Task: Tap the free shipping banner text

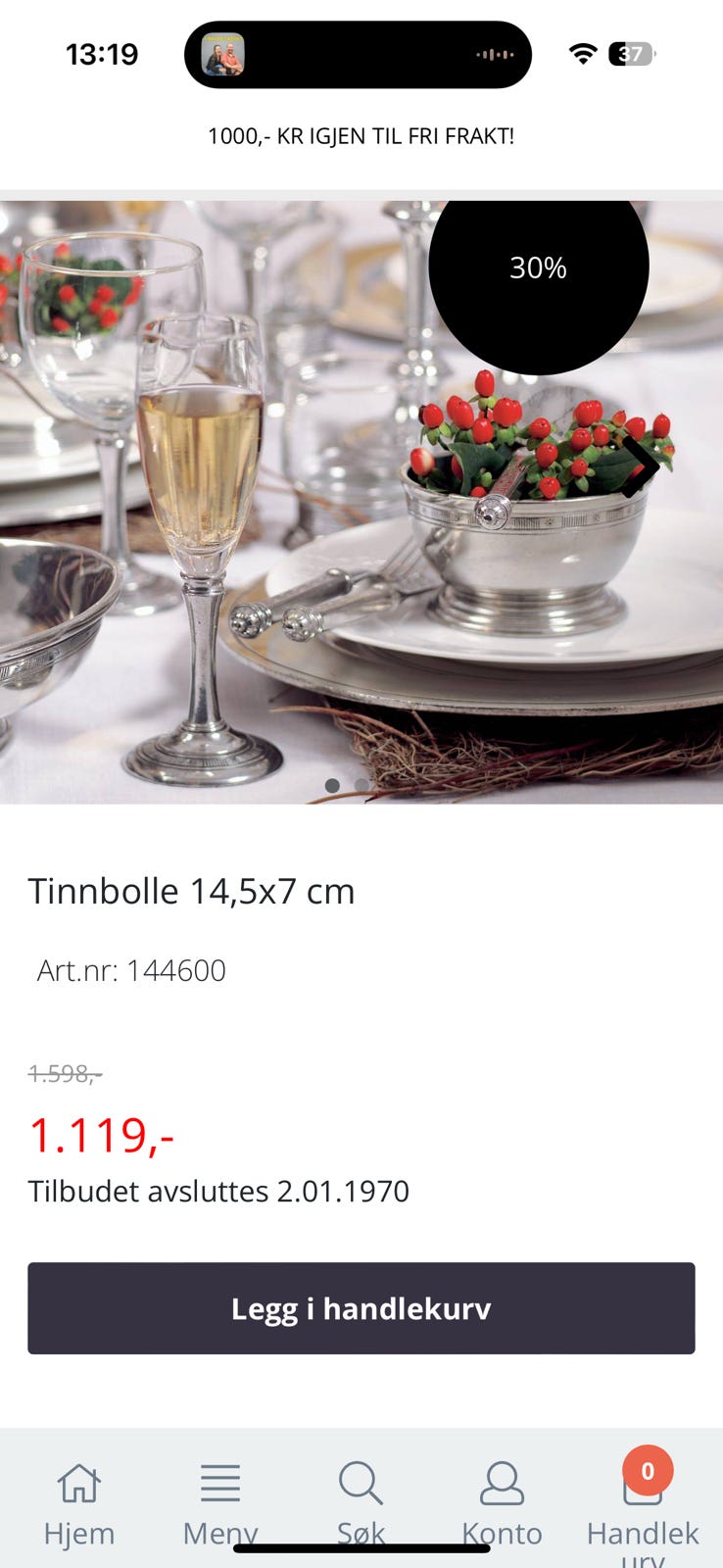Action: coord(361,136)
